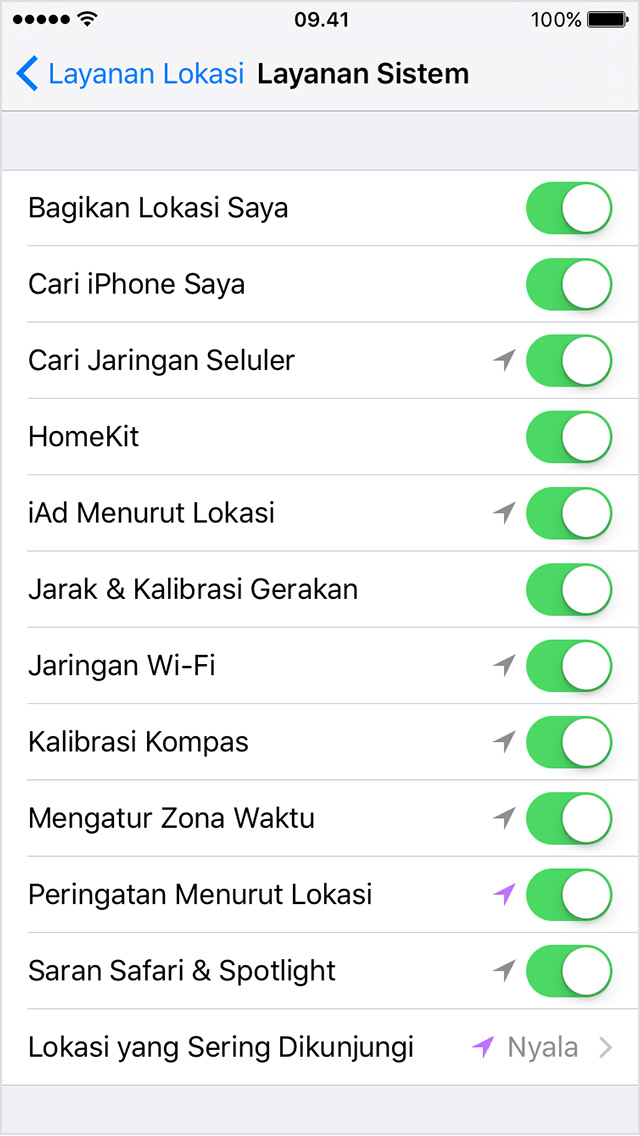The image size is (640, 1136).
Task: Go back to Layanan Lokasi
Action: 129,74
